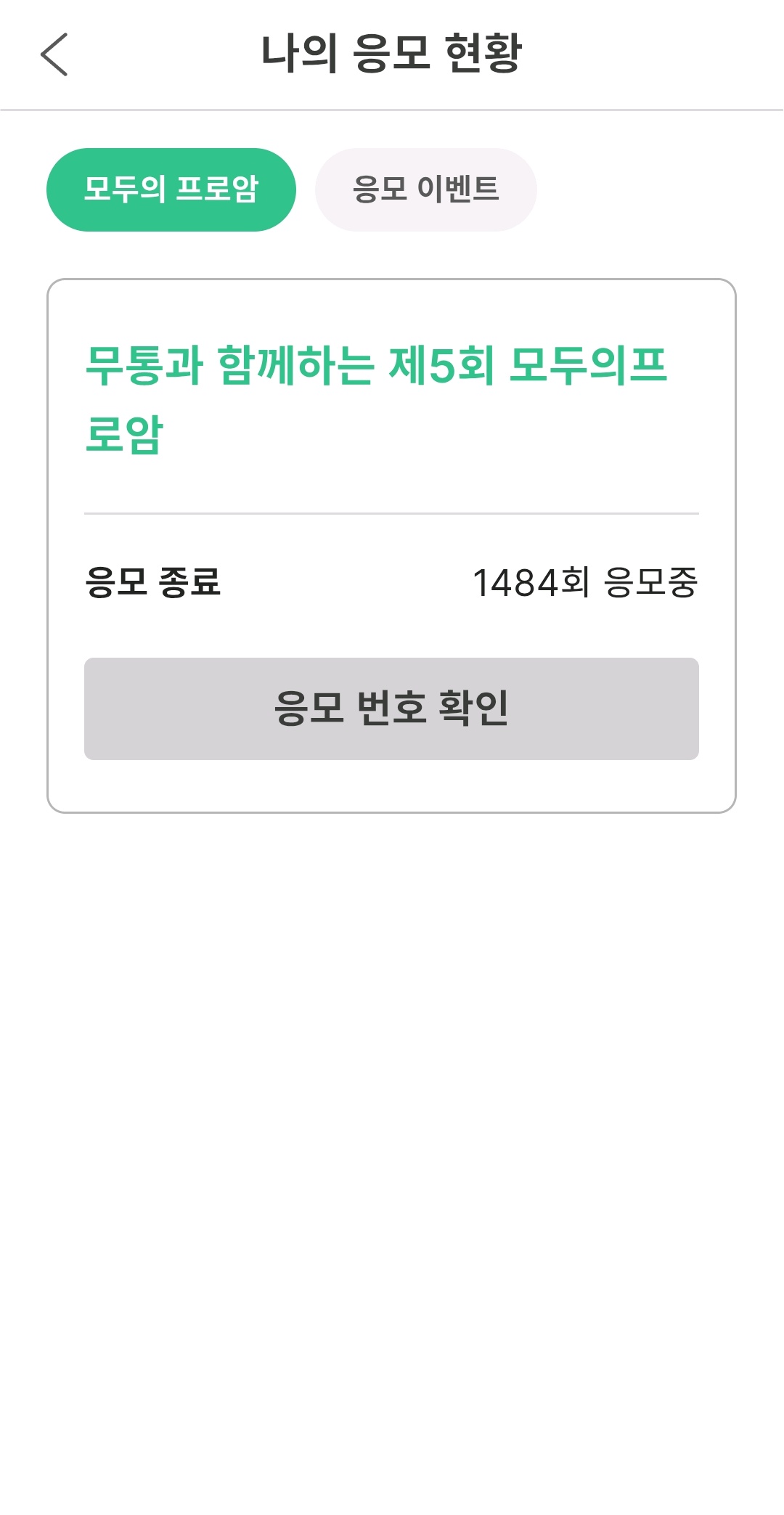Go back from 나의 응모 현황
Image resolution: width=784 pixels, height=1515 pixels.
[54, 54]
